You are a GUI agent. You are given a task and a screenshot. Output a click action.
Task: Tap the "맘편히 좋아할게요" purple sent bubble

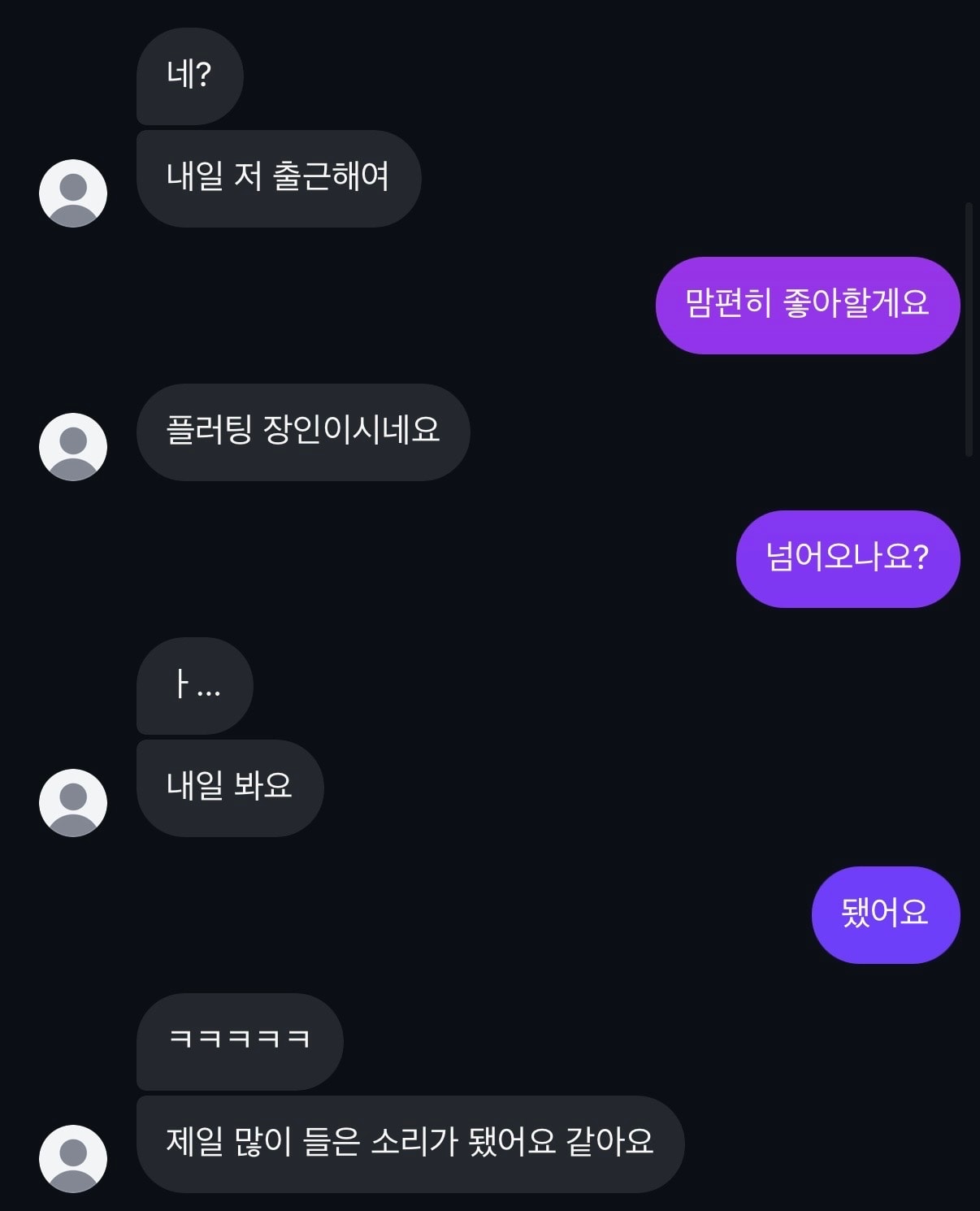tap(807, 305)
